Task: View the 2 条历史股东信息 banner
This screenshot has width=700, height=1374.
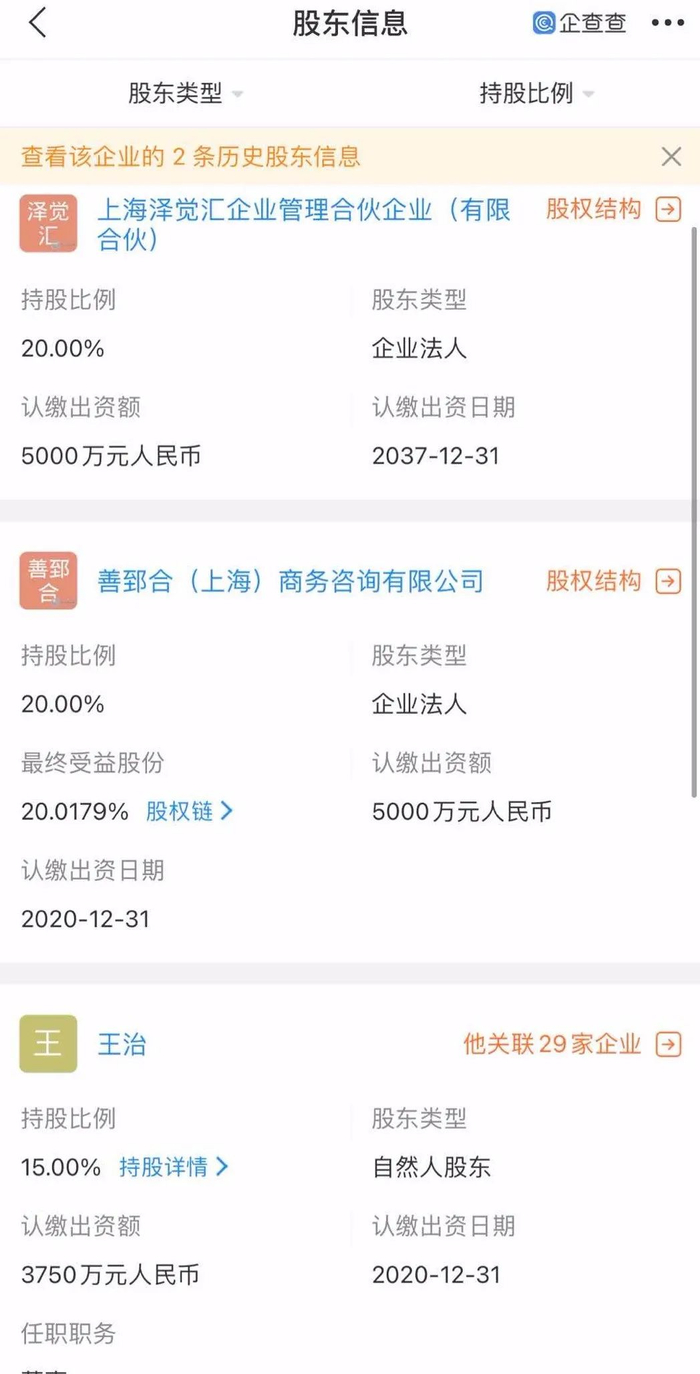Action: [x=191, y=156]
